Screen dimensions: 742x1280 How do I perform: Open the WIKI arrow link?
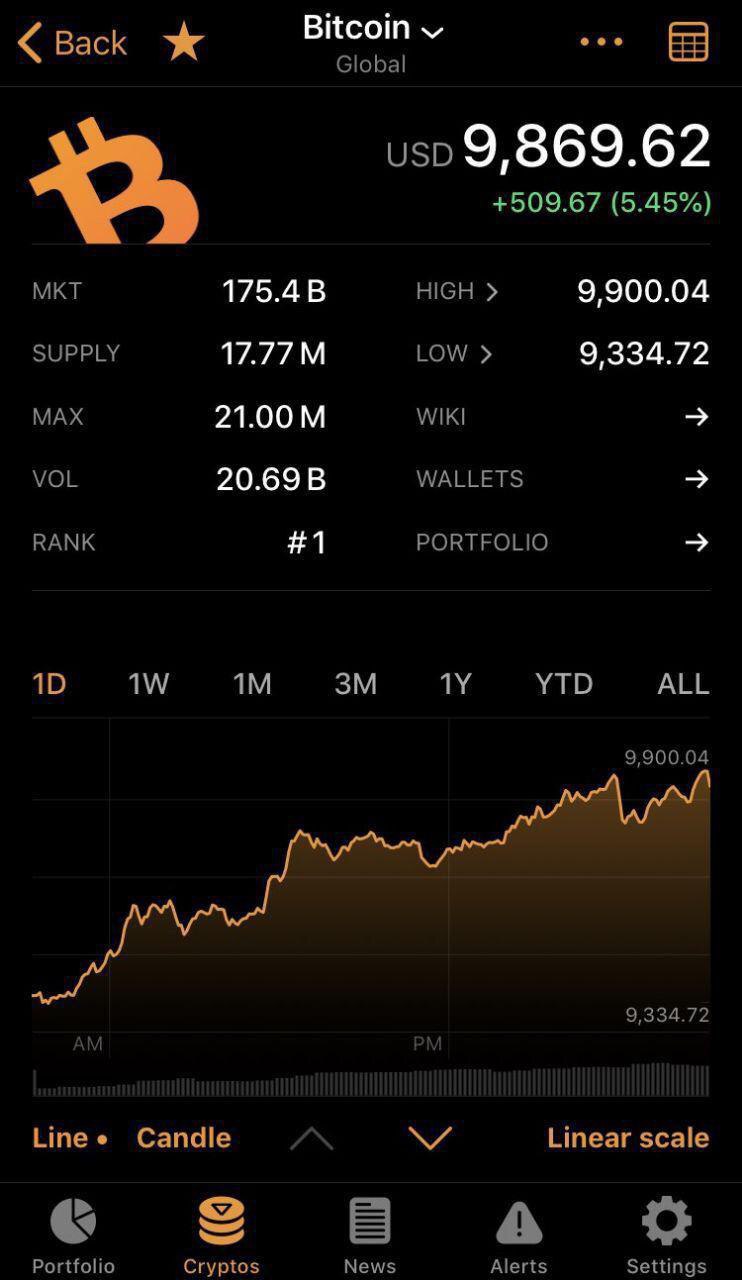696,416
